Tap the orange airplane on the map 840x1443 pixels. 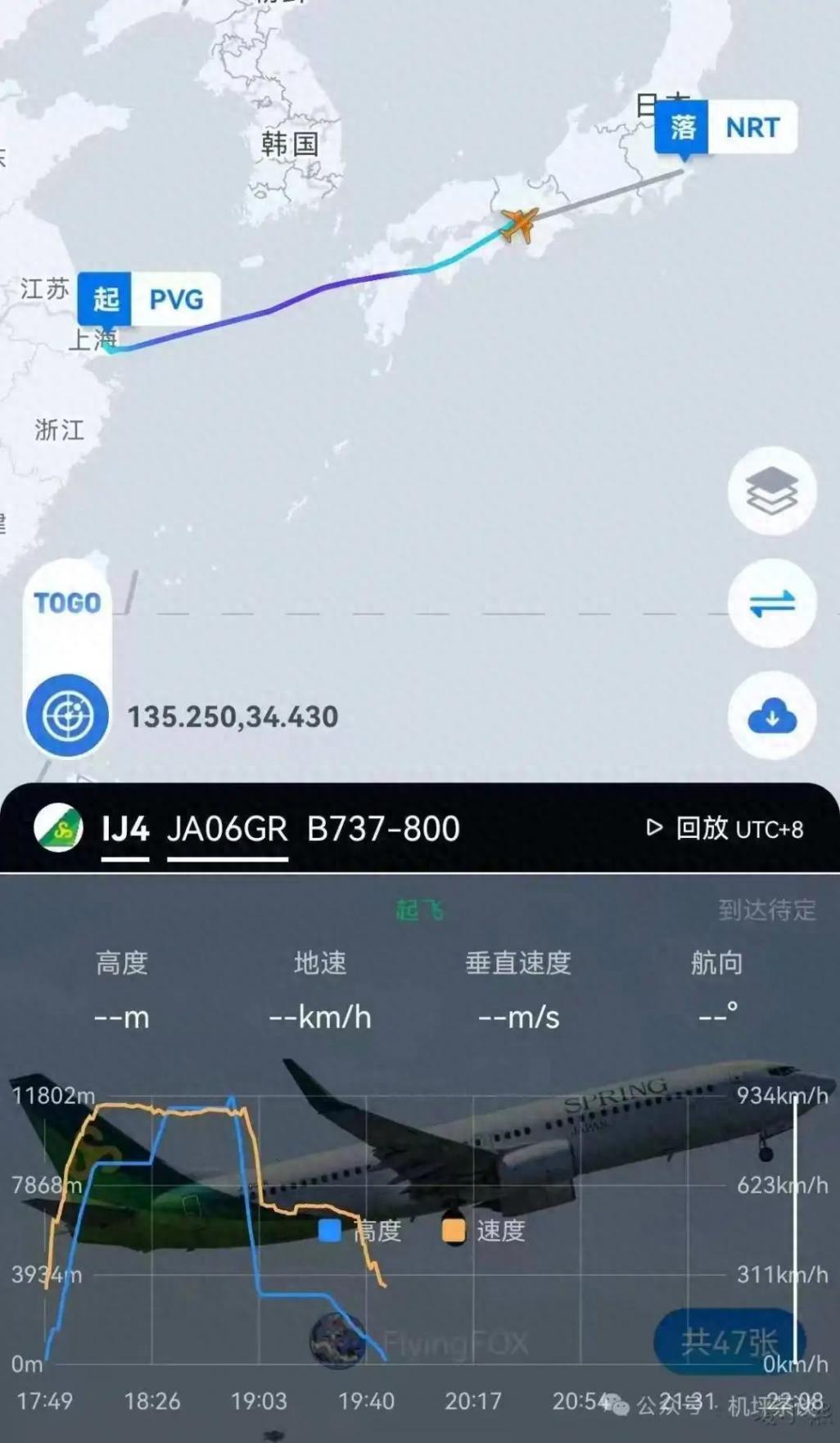(x=519, y=224)
